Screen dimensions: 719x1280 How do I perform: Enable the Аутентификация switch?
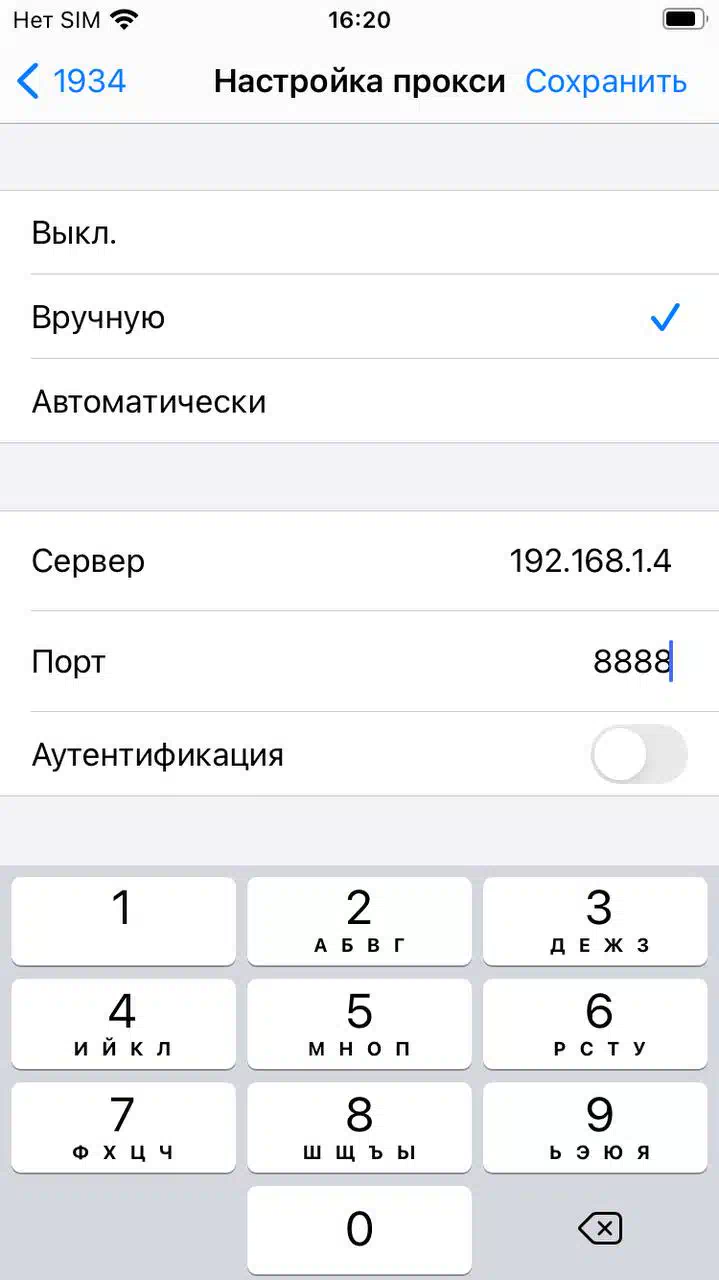pos(638,754)
